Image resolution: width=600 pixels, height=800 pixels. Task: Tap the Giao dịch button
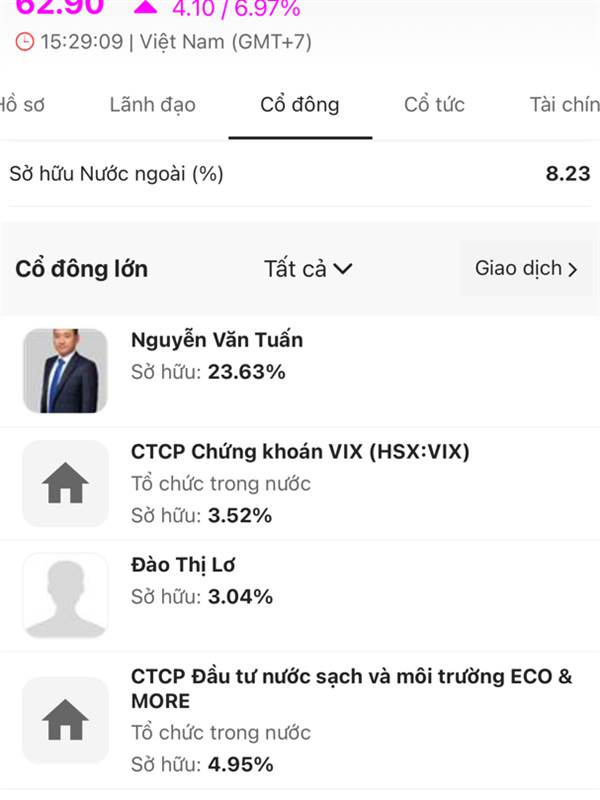pos(526,268)
